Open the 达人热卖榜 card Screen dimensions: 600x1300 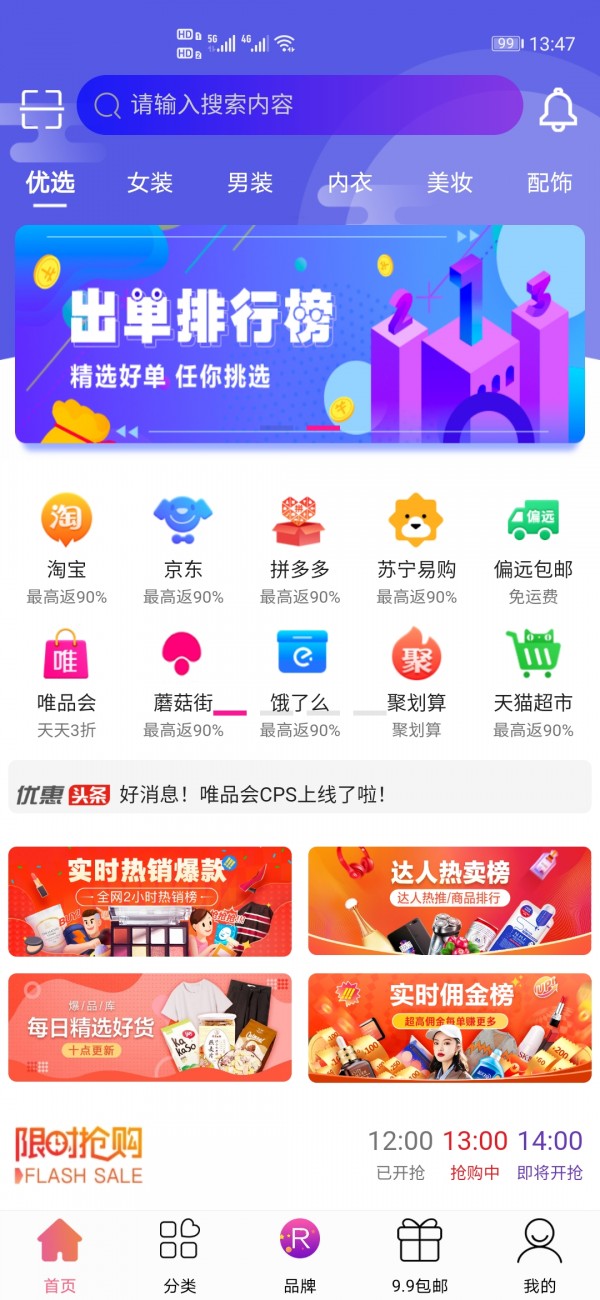click(450, 901)
